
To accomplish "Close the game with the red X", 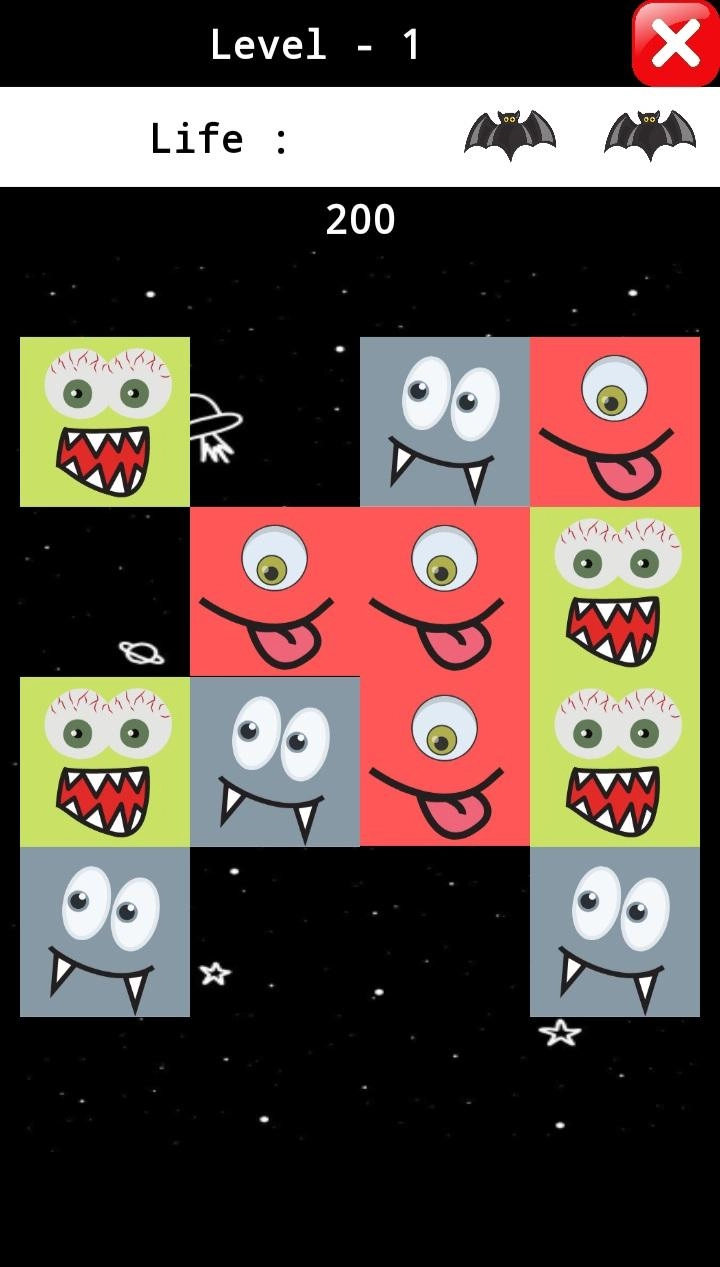I will pos(675,44).
